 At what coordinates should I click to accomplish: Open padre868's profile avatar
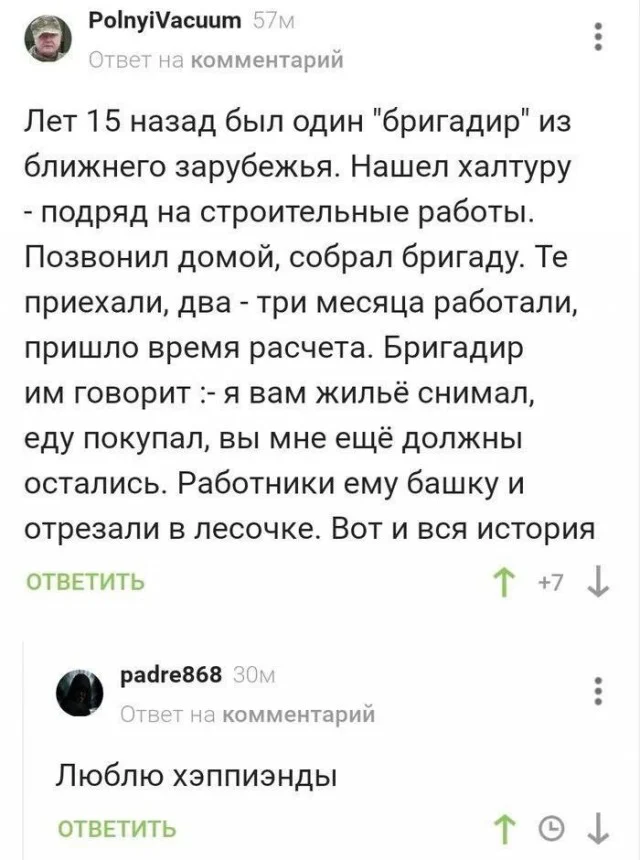tap(80, 692)
